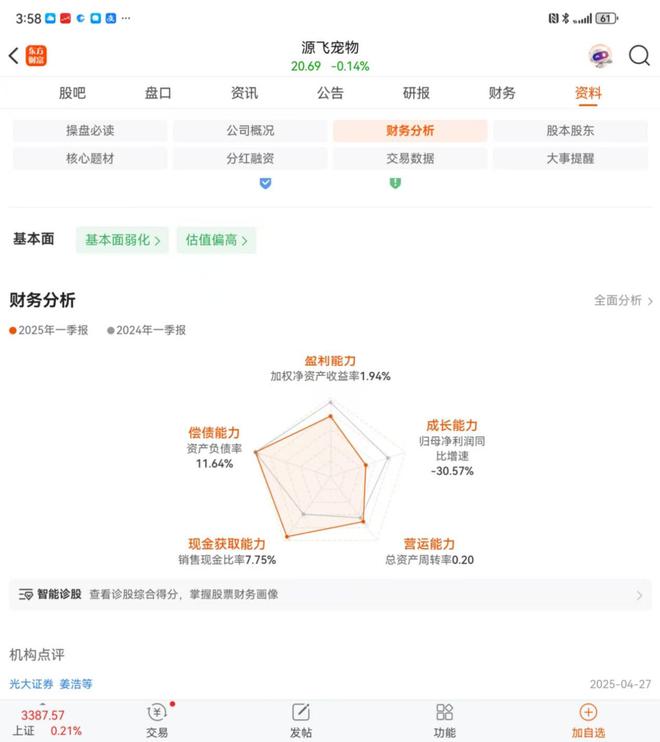Open 全面分析 full analysis link
Screen dimensions: 660x742
(x=624, y=300)
